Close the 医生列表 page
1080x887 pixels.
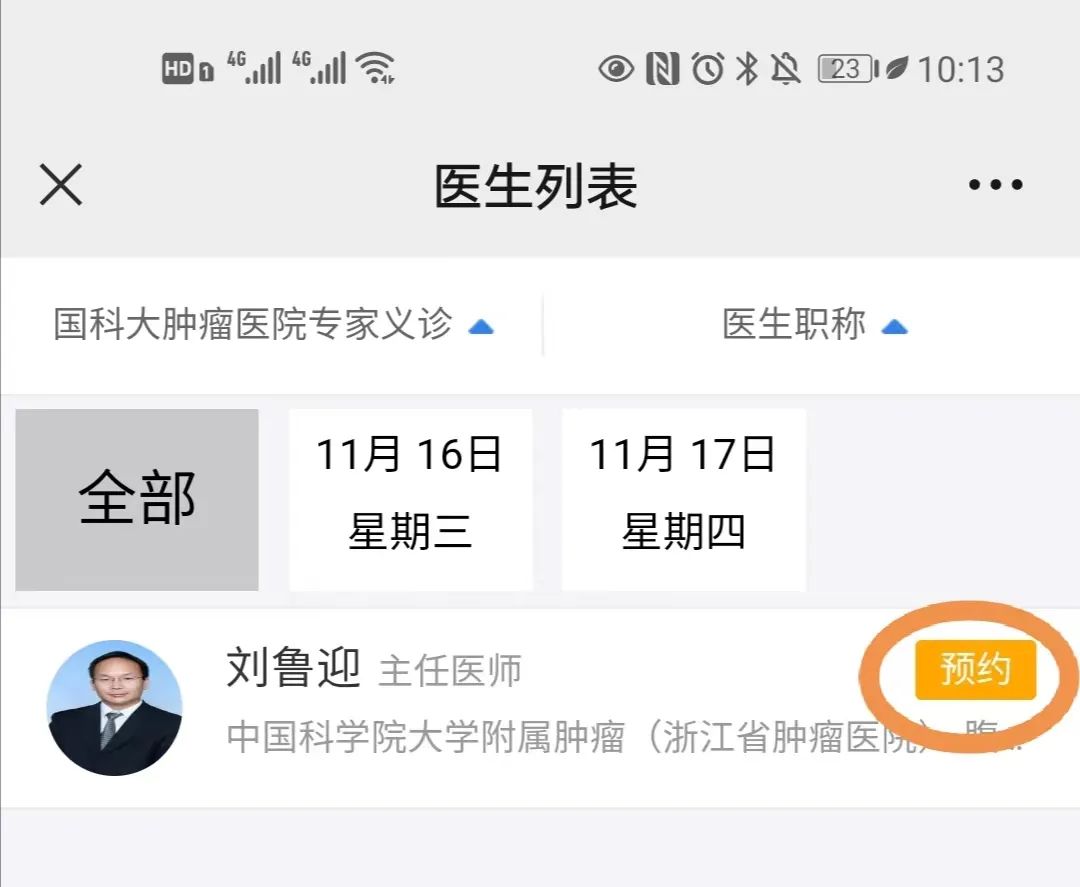(x=61, y=186)
